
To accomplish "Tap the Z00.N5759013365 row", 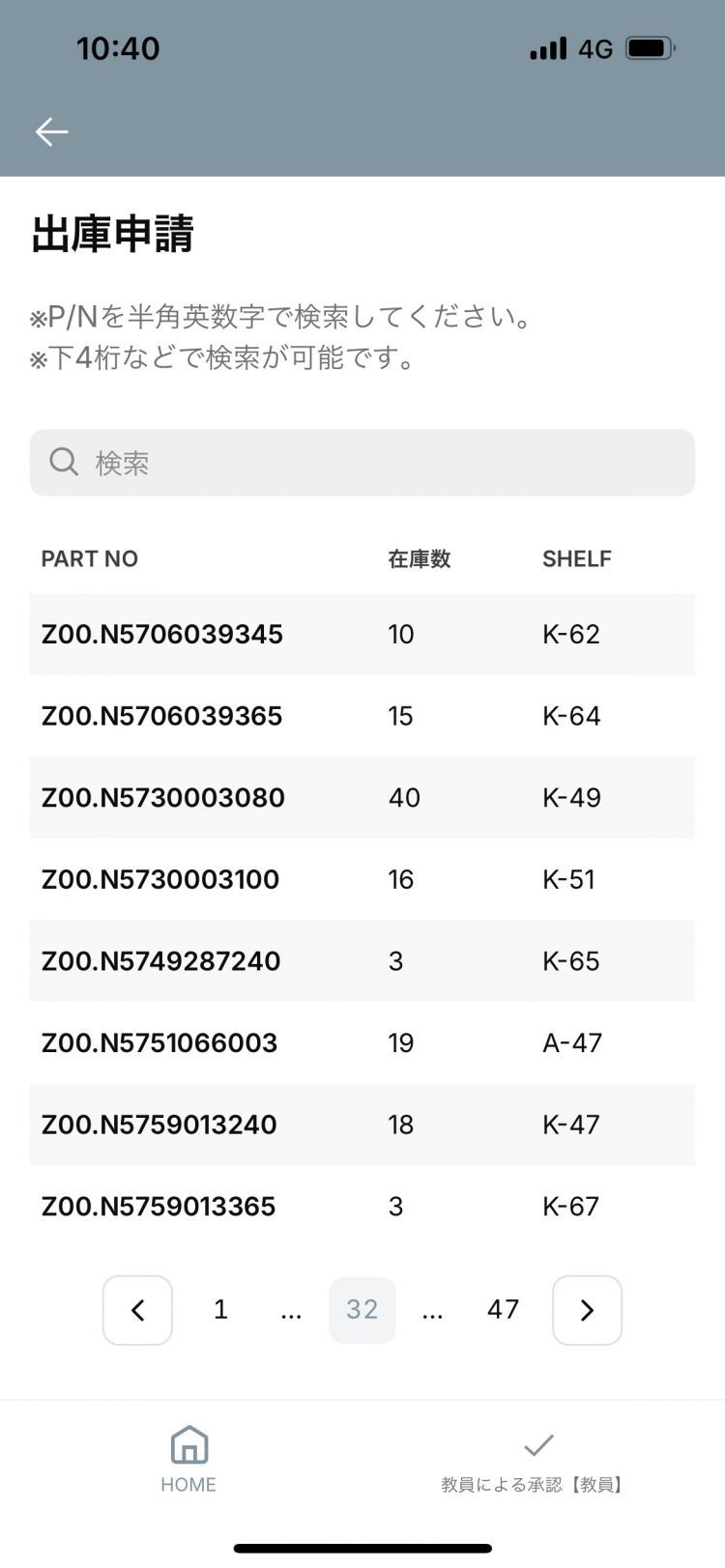I will [362, 1206].
